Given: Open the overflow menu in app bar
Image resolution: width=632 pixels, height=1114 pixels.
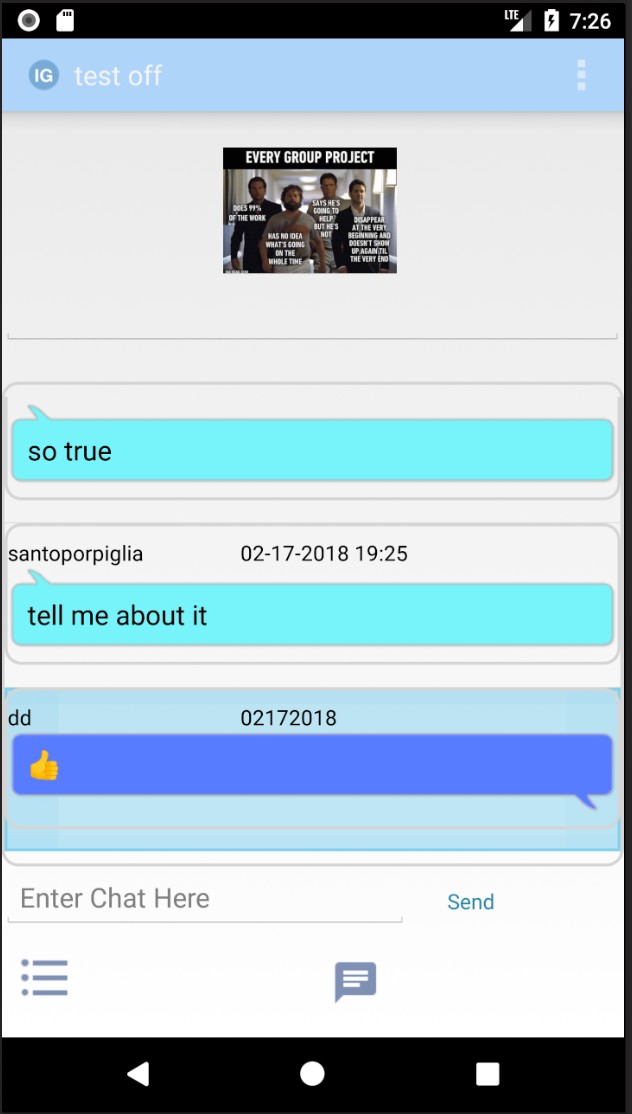Looking at the screenshot, I should pyautogui.click(x=581, y=75).
